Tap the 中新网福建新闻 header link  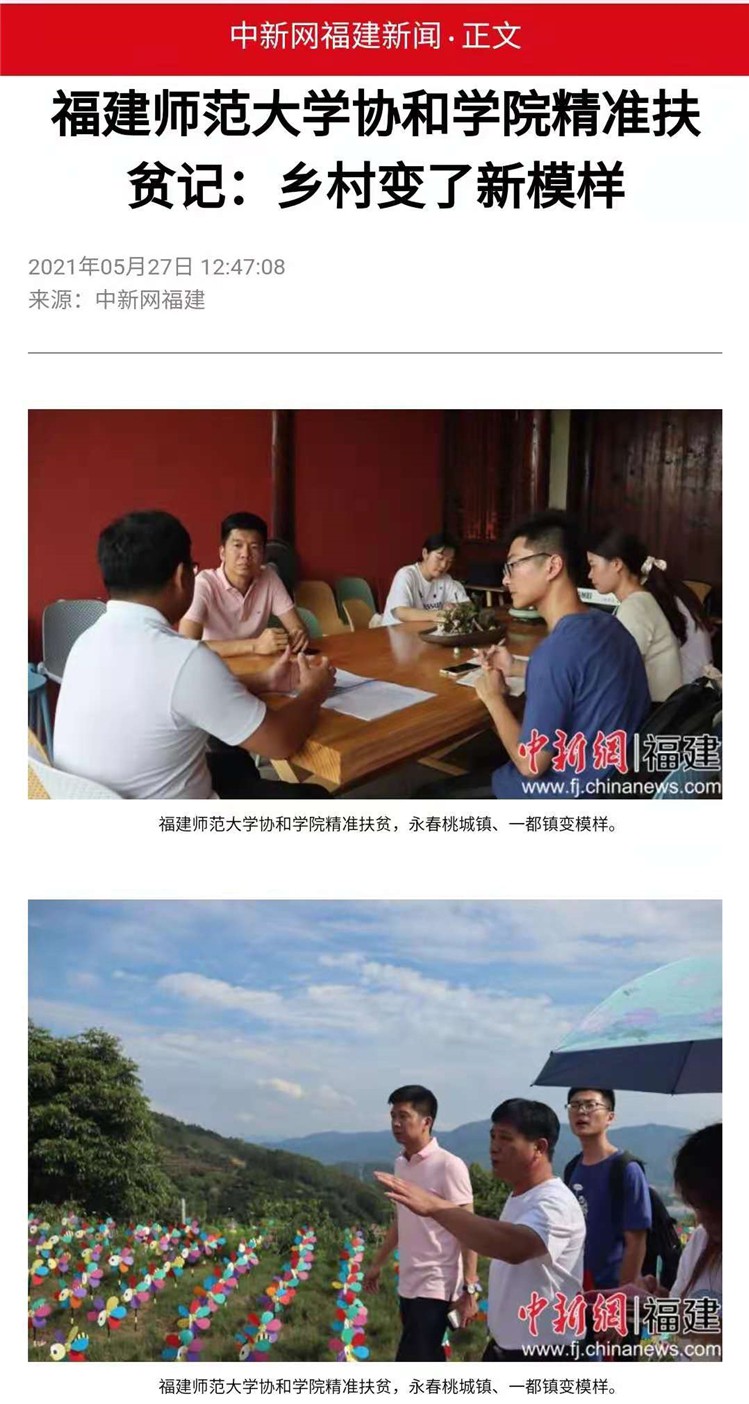(335, 37)
